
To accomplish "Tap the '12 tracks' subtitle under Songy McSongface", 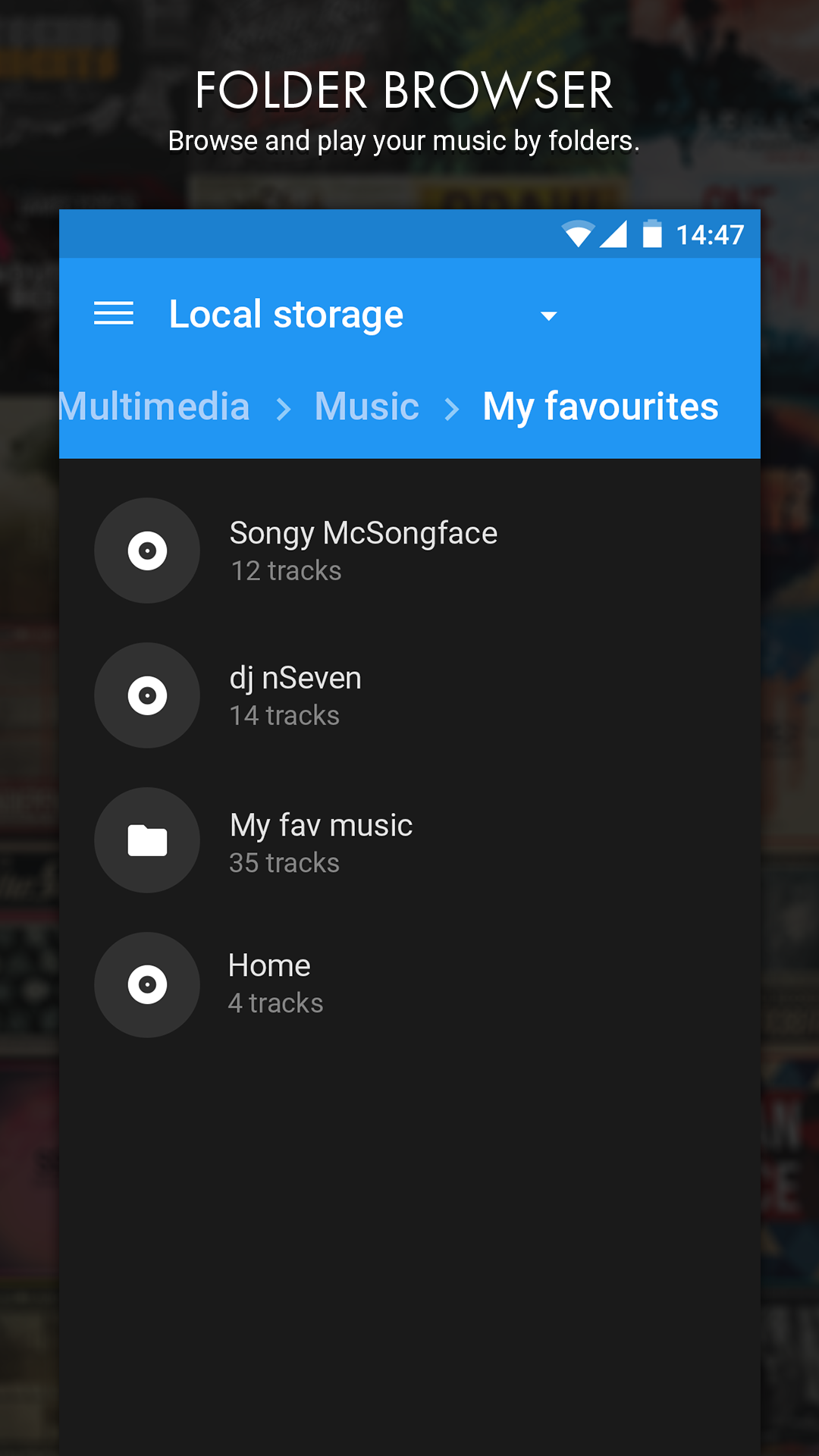I will [285, 570].
